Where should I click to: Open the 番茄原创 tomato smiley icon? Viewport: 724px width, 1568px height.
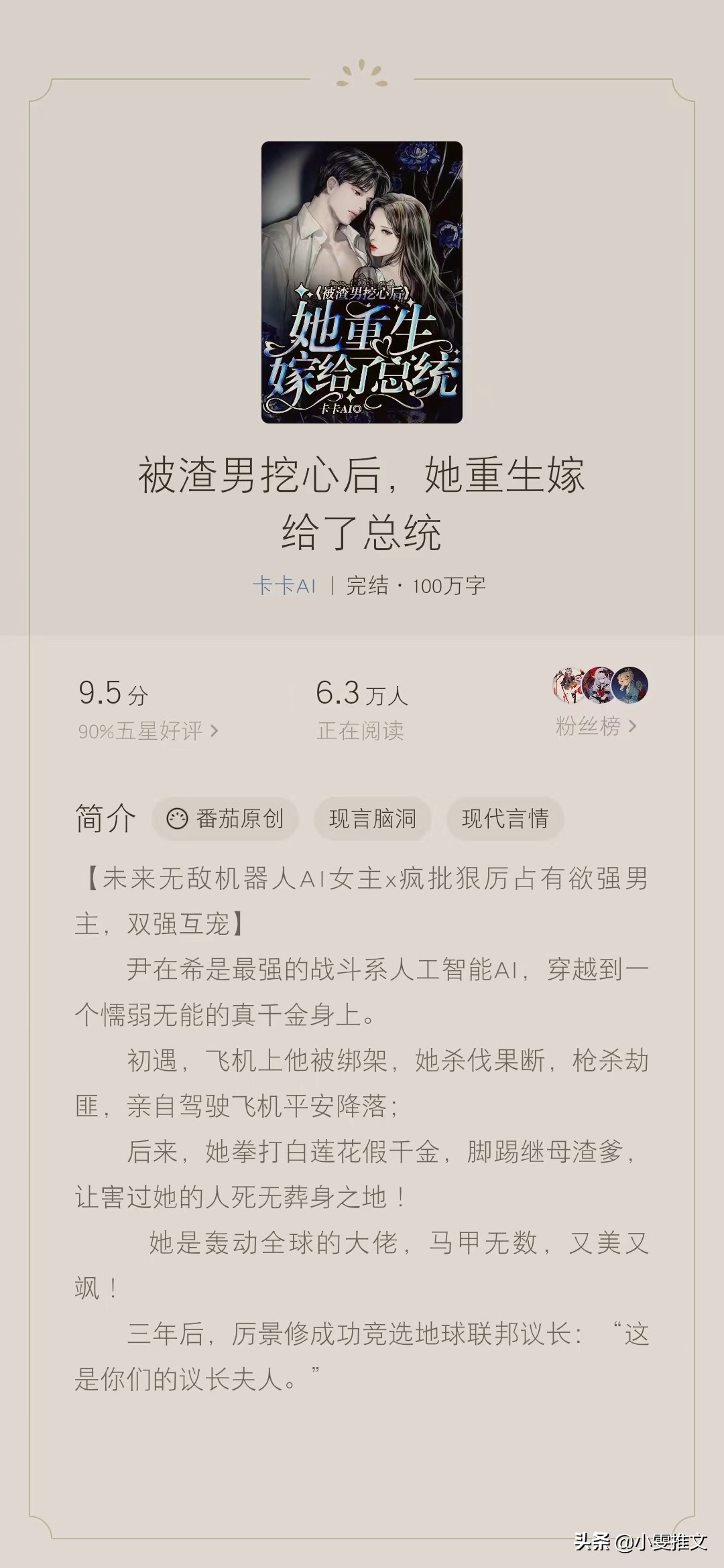[x=176, y=819]
